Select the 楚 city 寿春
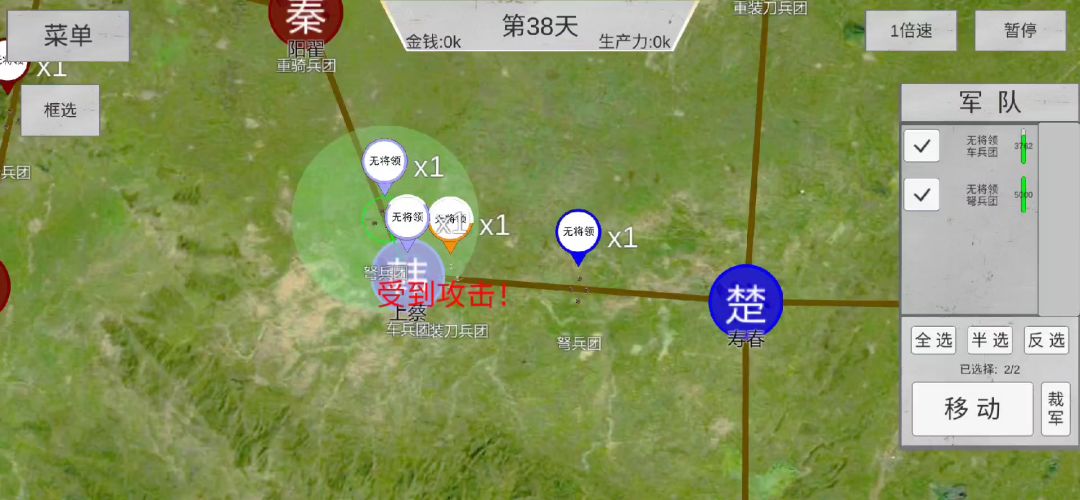 (x=745, y=302)
